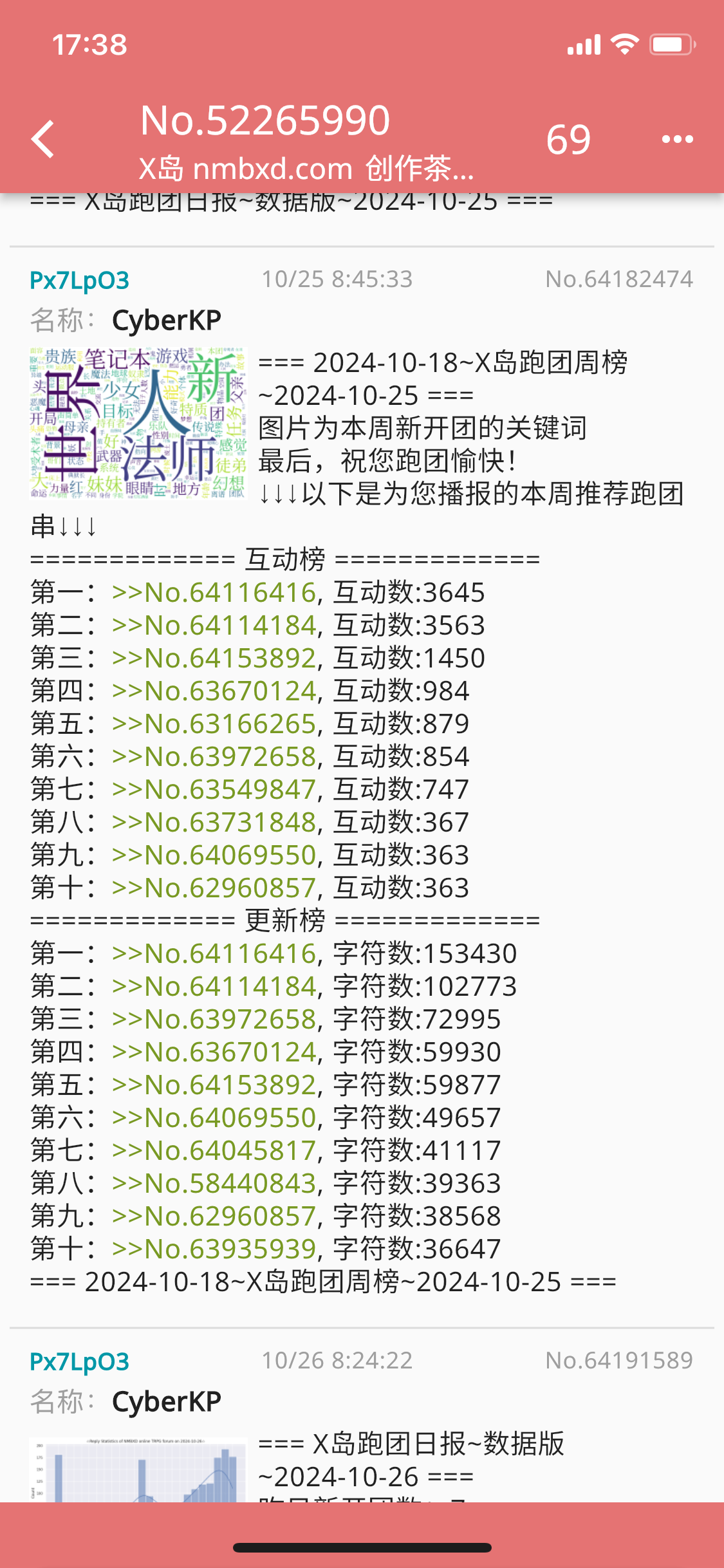Follow the >>No.63935939 link
Image resolution: width=724 pixels, height=1568 pixels.
(x=214, y=1249)
